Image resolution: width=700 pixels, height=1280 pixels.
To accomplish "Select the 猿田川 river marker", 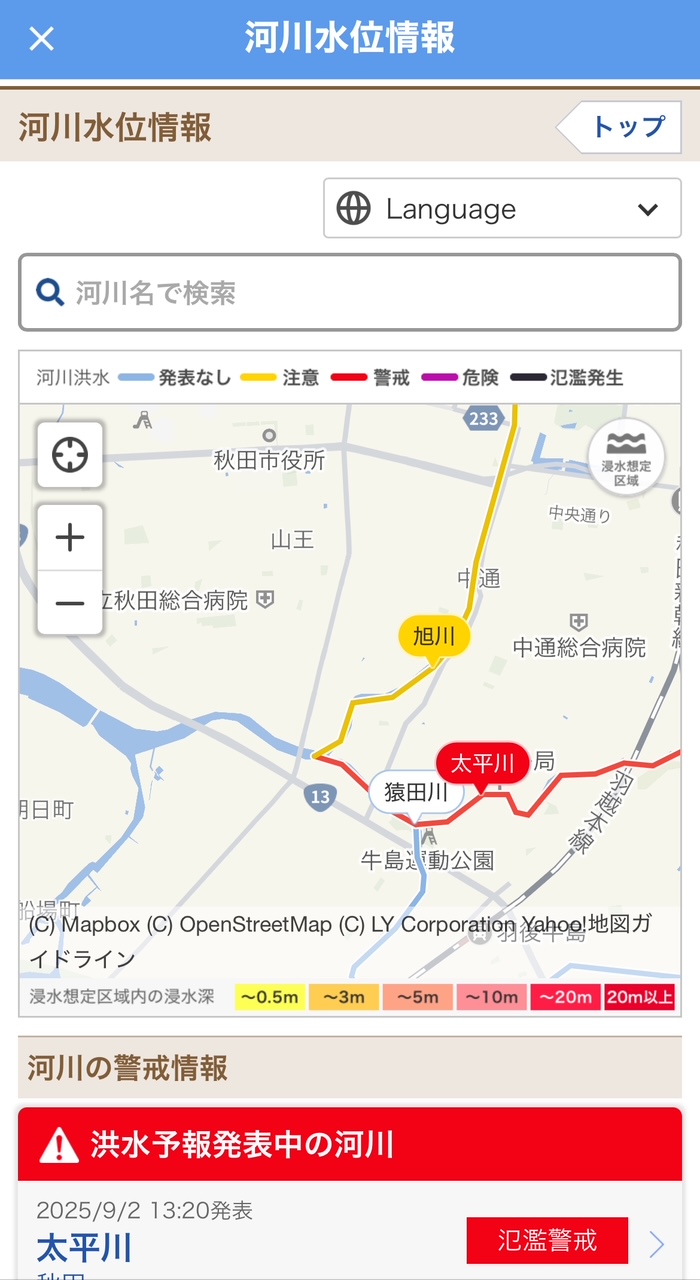I will (x=416, y=793).
